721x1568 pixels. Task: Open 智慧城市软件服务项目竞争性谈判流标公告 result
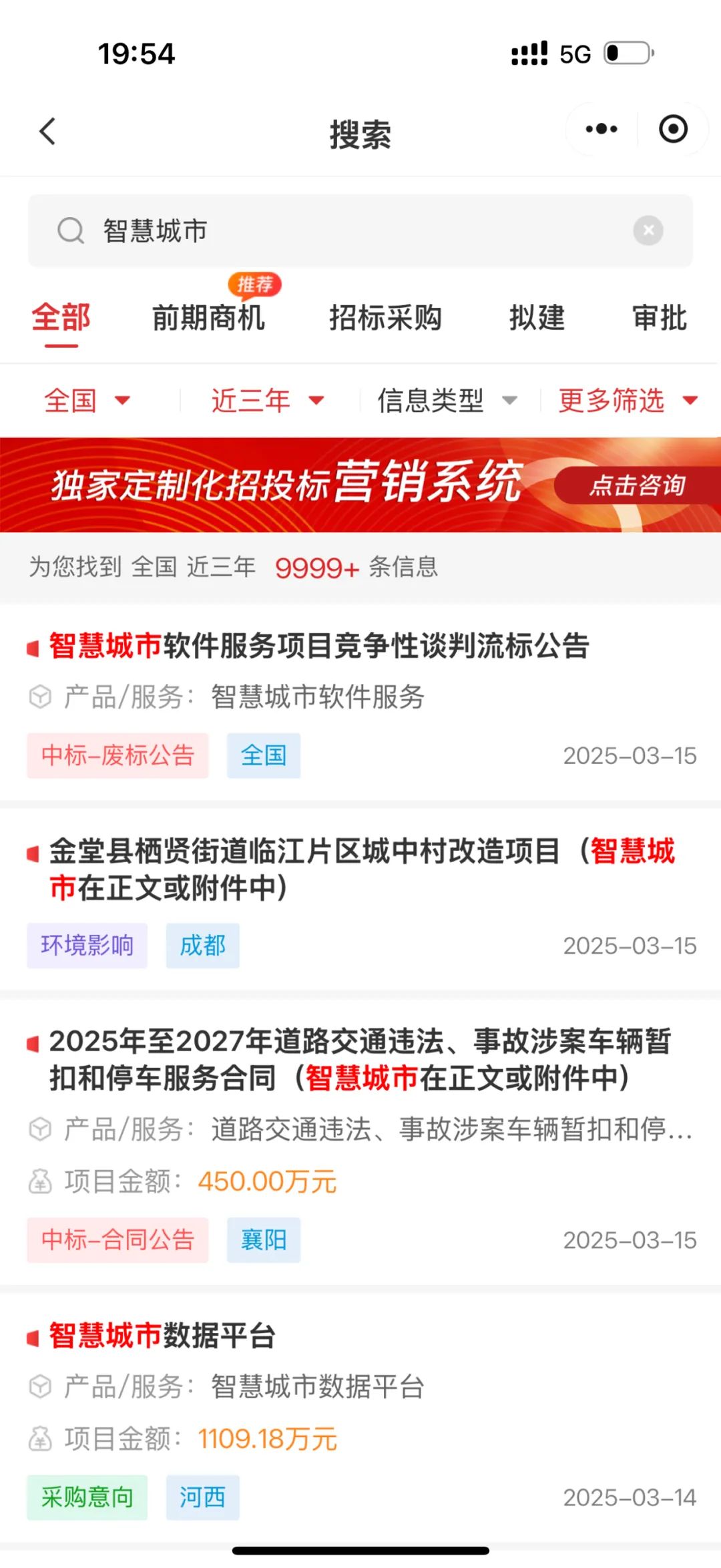[x=319, y=646]
